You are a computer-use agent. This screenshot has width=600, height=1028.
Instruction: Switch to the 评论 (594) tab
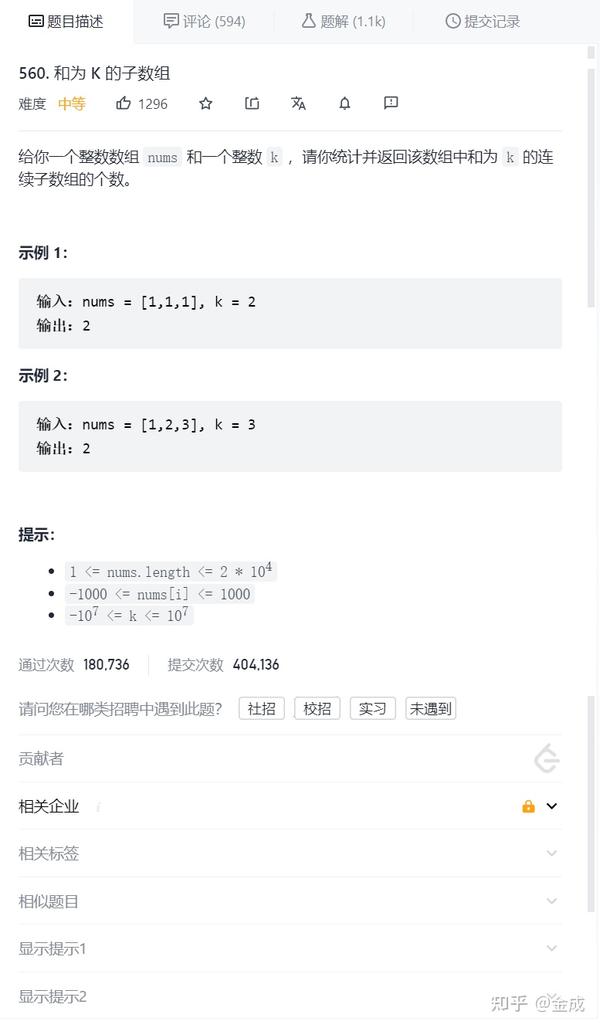tap(204, 22)
